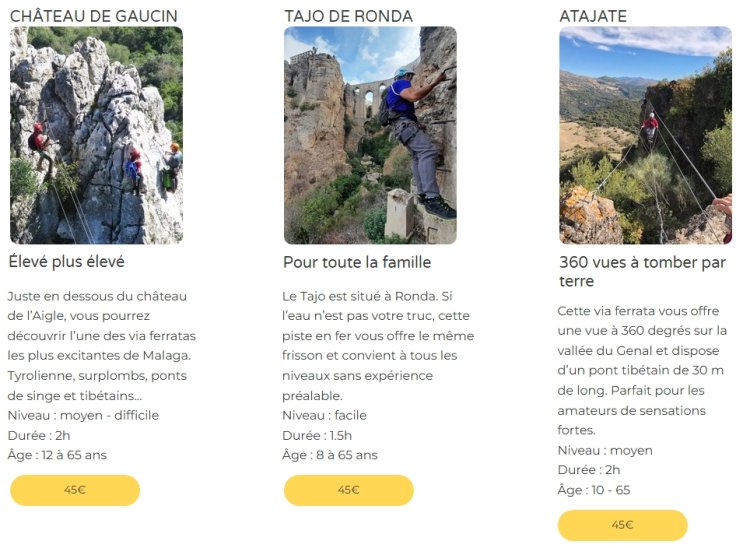
Task: Tap the 45€ button under Château de Gaucin
Action: 75,490
